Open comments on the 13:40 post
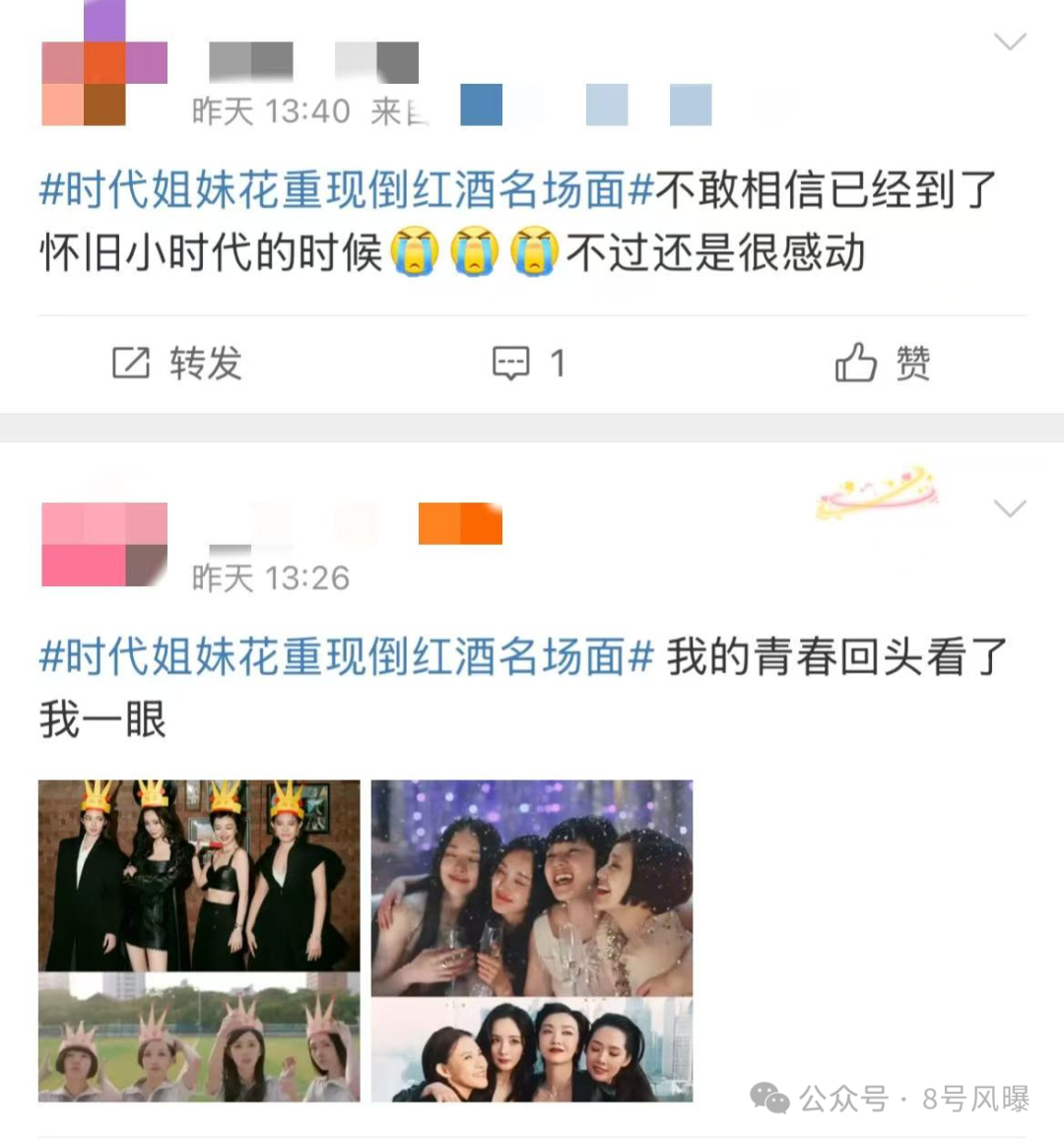 [x=528, y=364]
